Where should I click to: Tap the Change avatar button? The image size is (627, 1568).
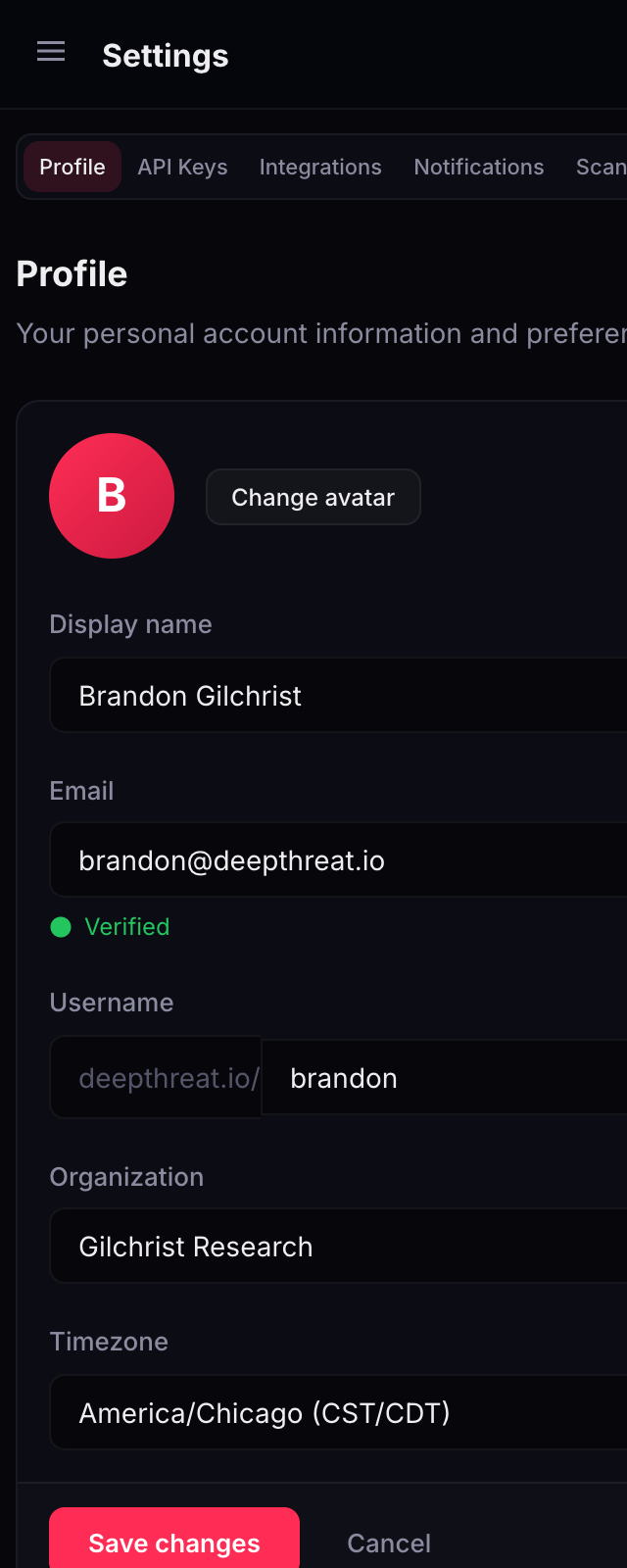coord(313,498)
